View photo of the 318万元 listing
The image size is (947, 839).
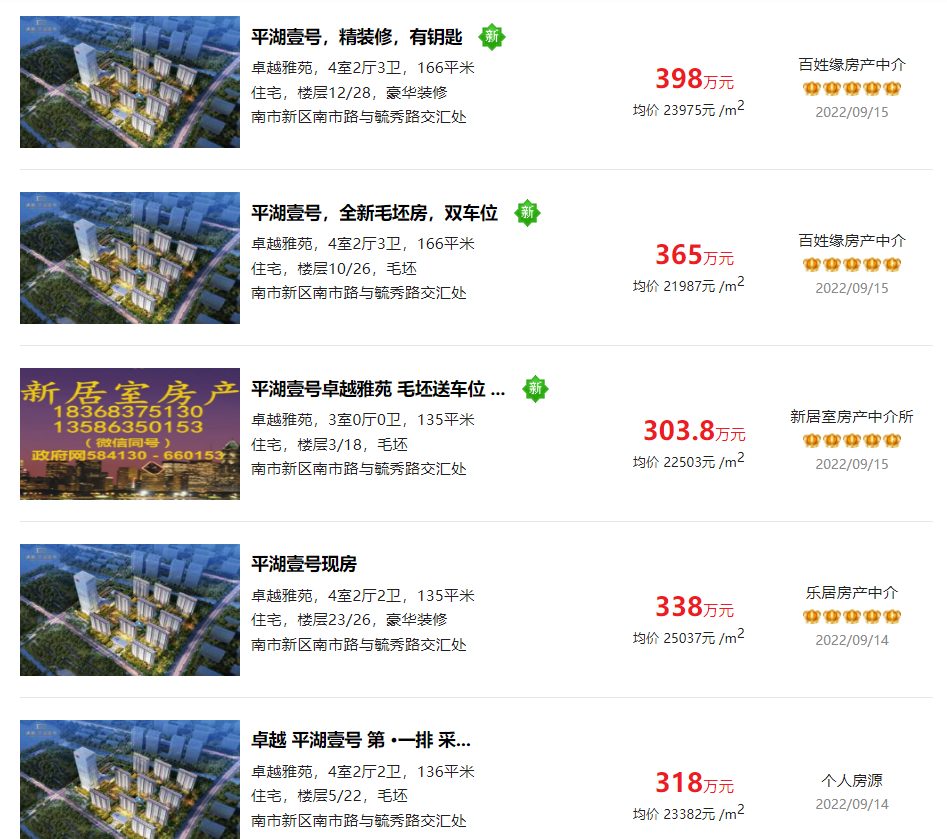tap(130, 780)
